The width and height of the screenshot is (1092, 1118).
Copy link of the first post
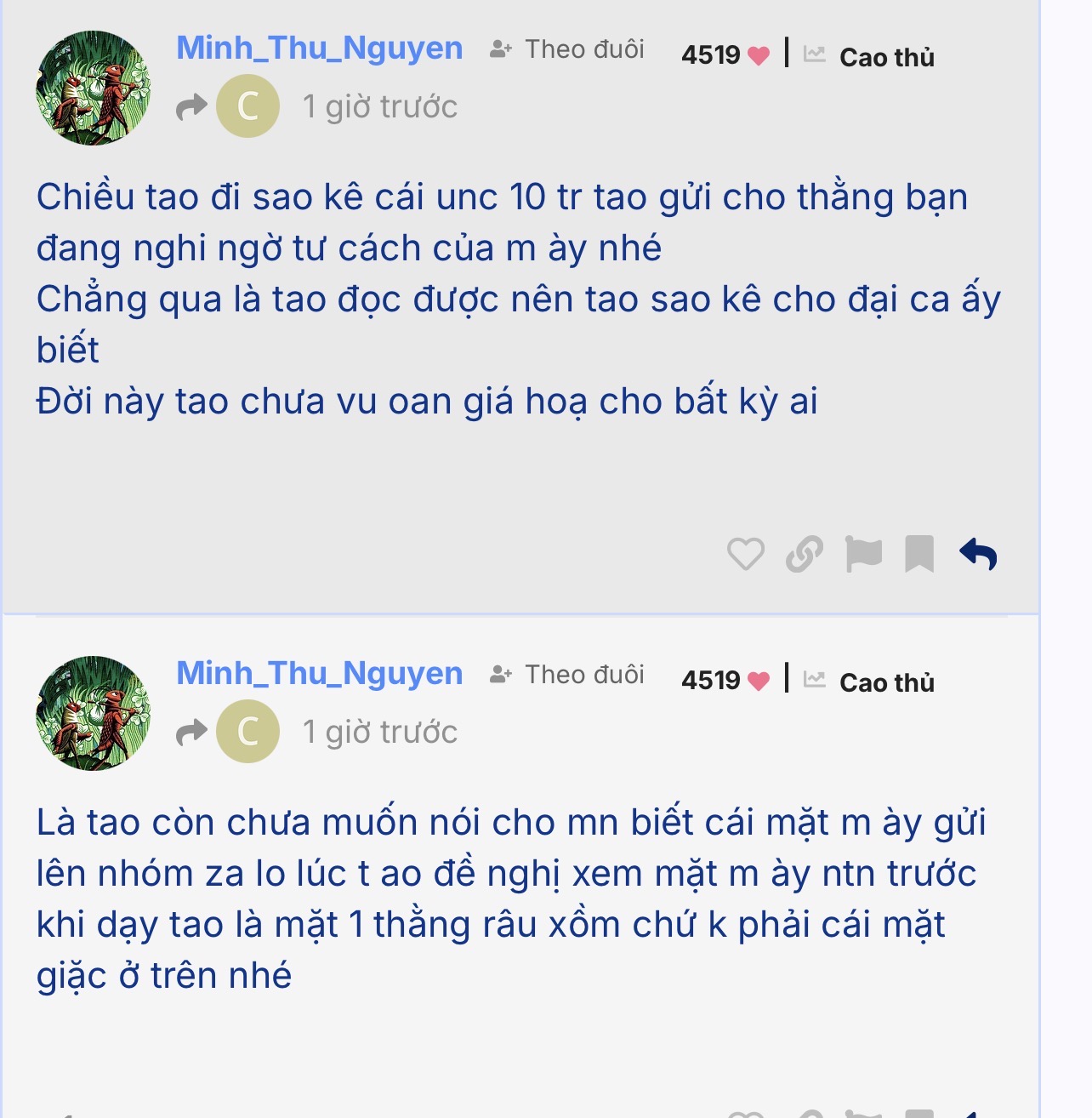804,555
